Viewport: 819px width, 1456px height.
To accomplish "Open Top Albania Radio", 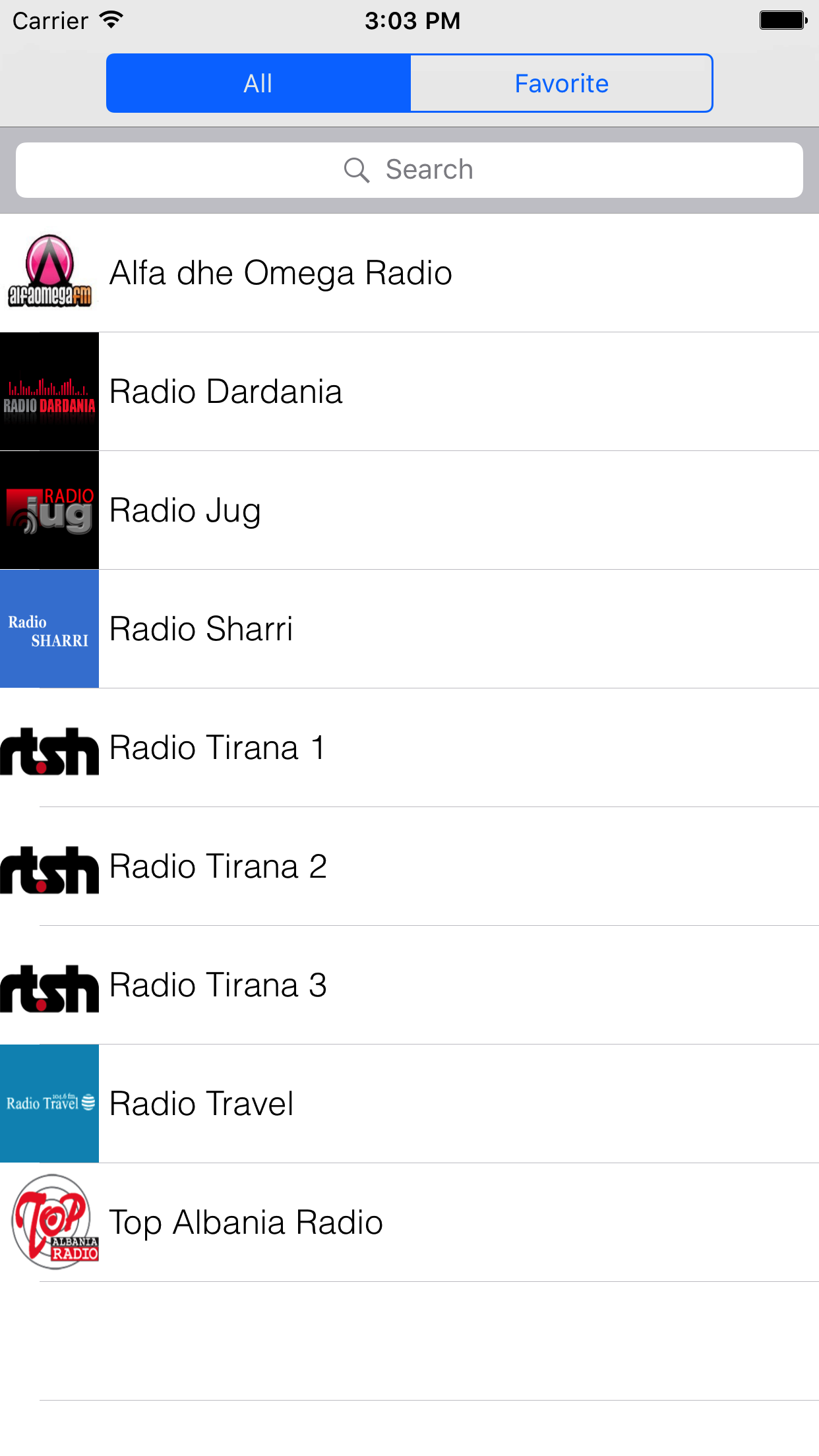I will coord(409,1223).
